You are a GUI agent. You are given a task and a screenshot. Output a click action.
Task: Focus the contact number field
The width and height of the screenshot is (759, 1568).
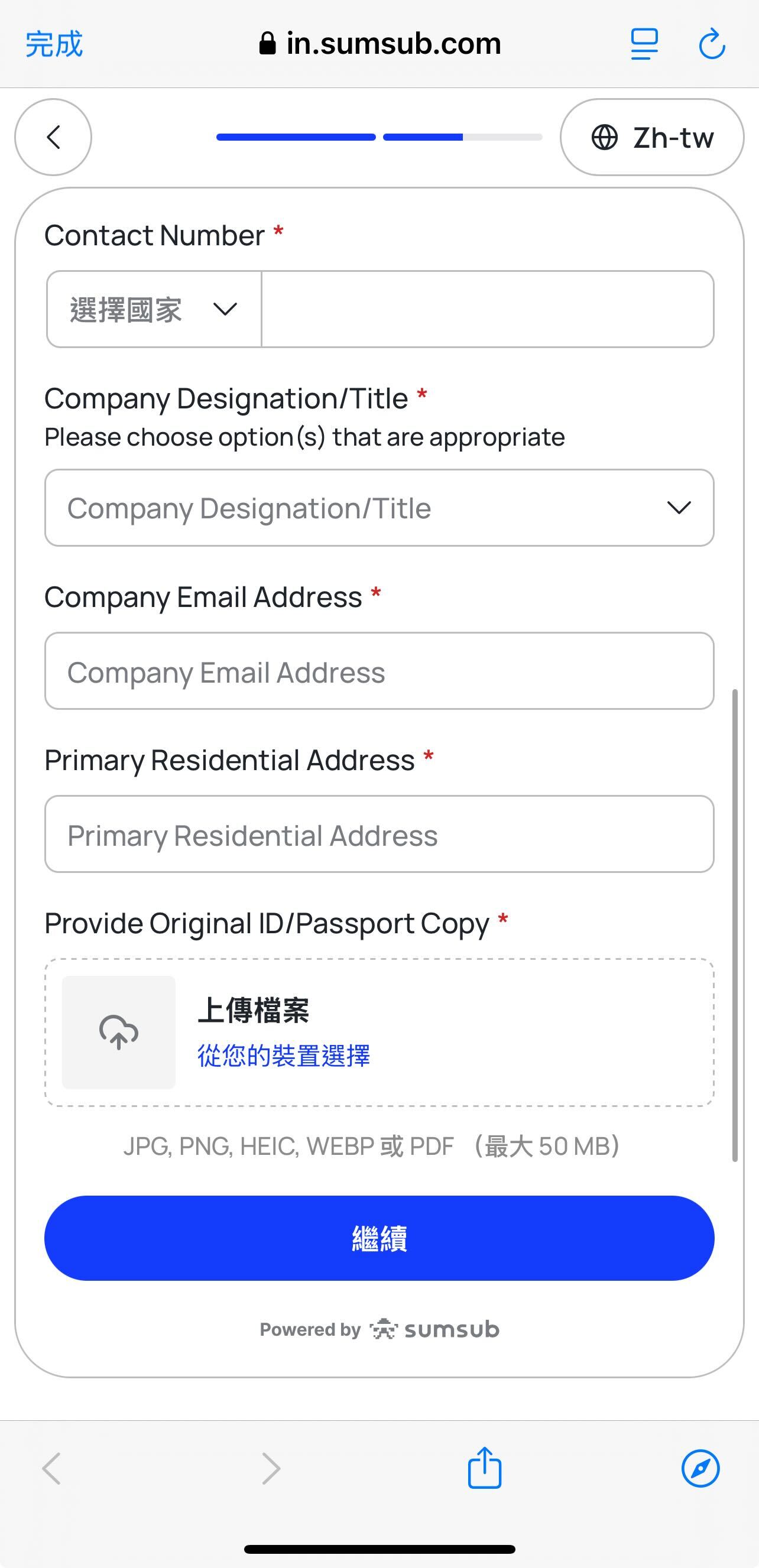pyautogui.click(x=487, y=309)
